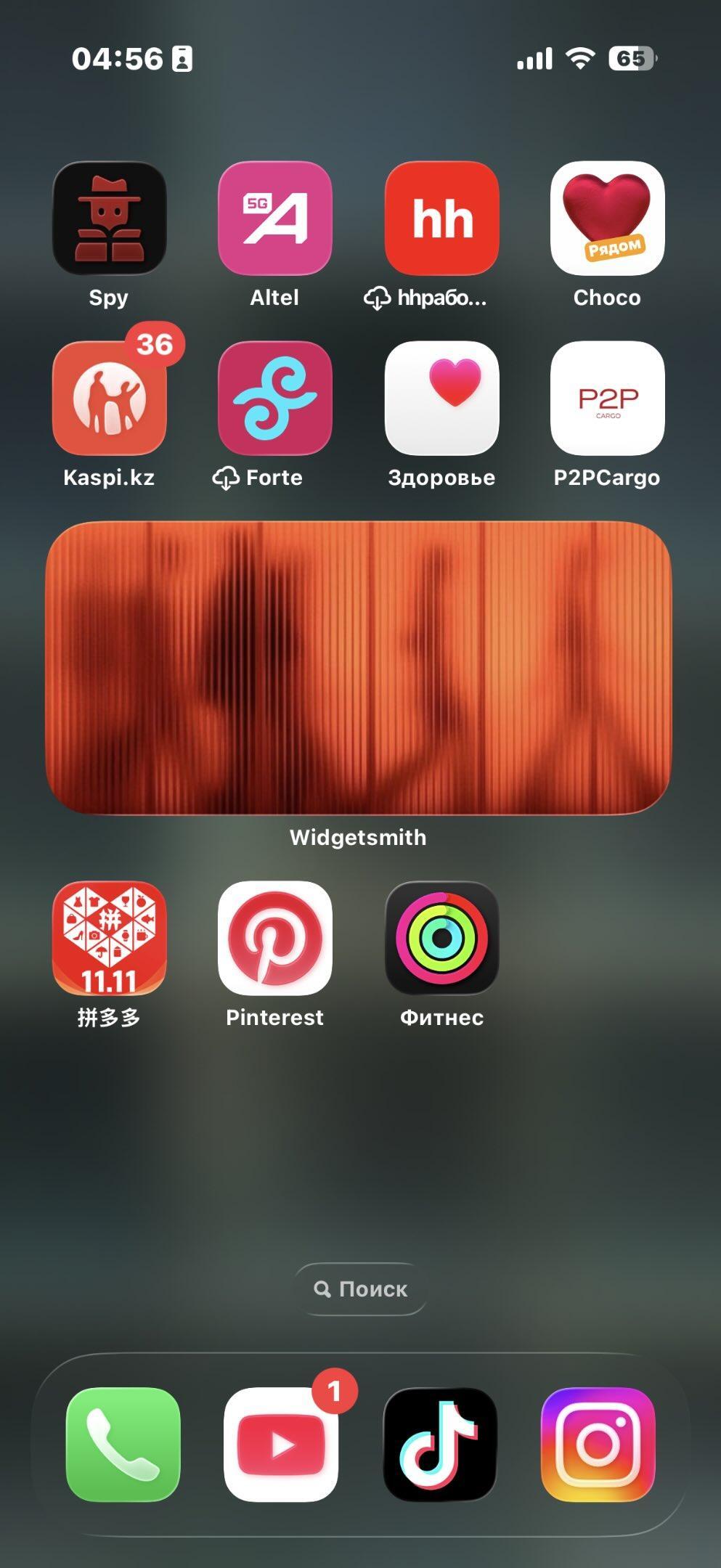Open the Spy app
This screenshot has width=721, height=1568.
point(109,218)
